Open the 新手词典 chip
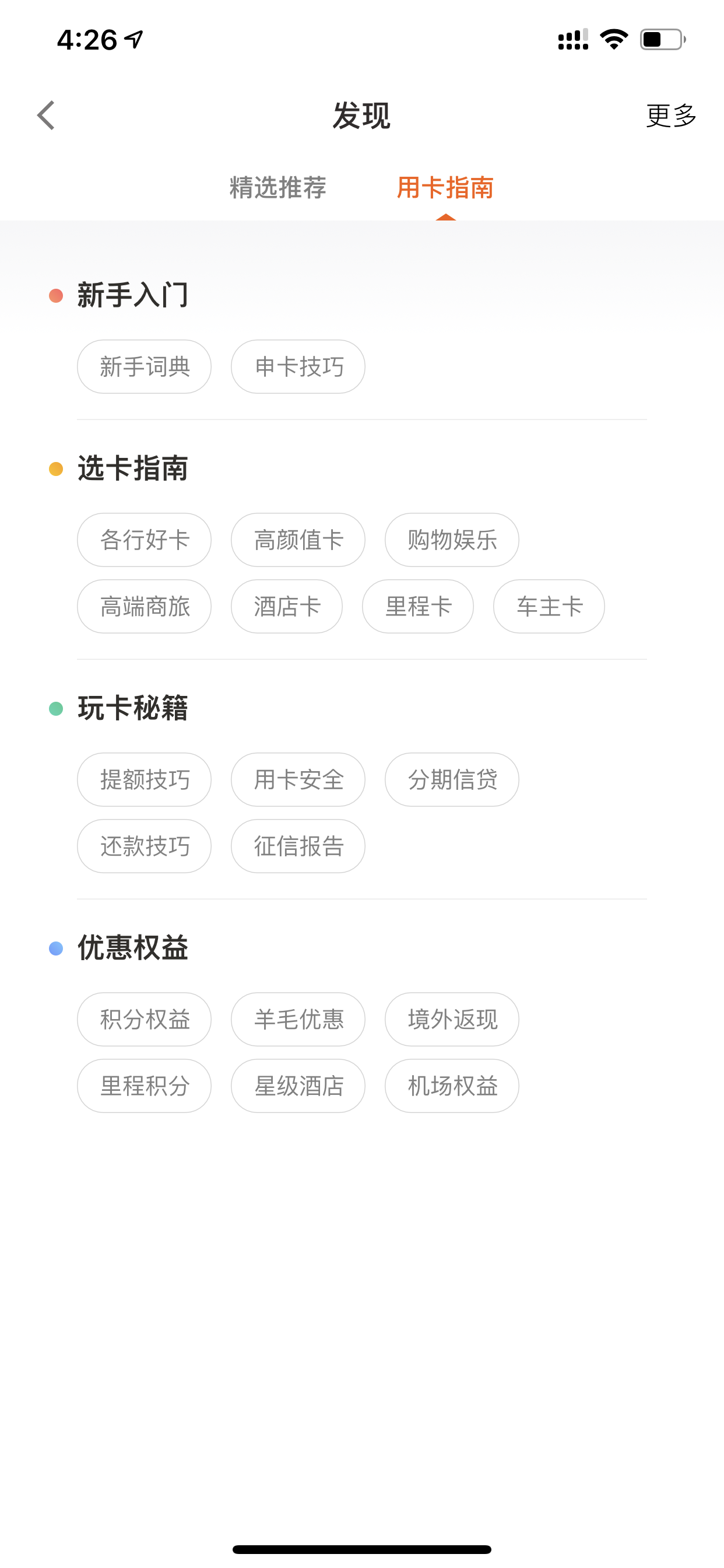The width and height of the screenshot is (724, 1568). 144,366
